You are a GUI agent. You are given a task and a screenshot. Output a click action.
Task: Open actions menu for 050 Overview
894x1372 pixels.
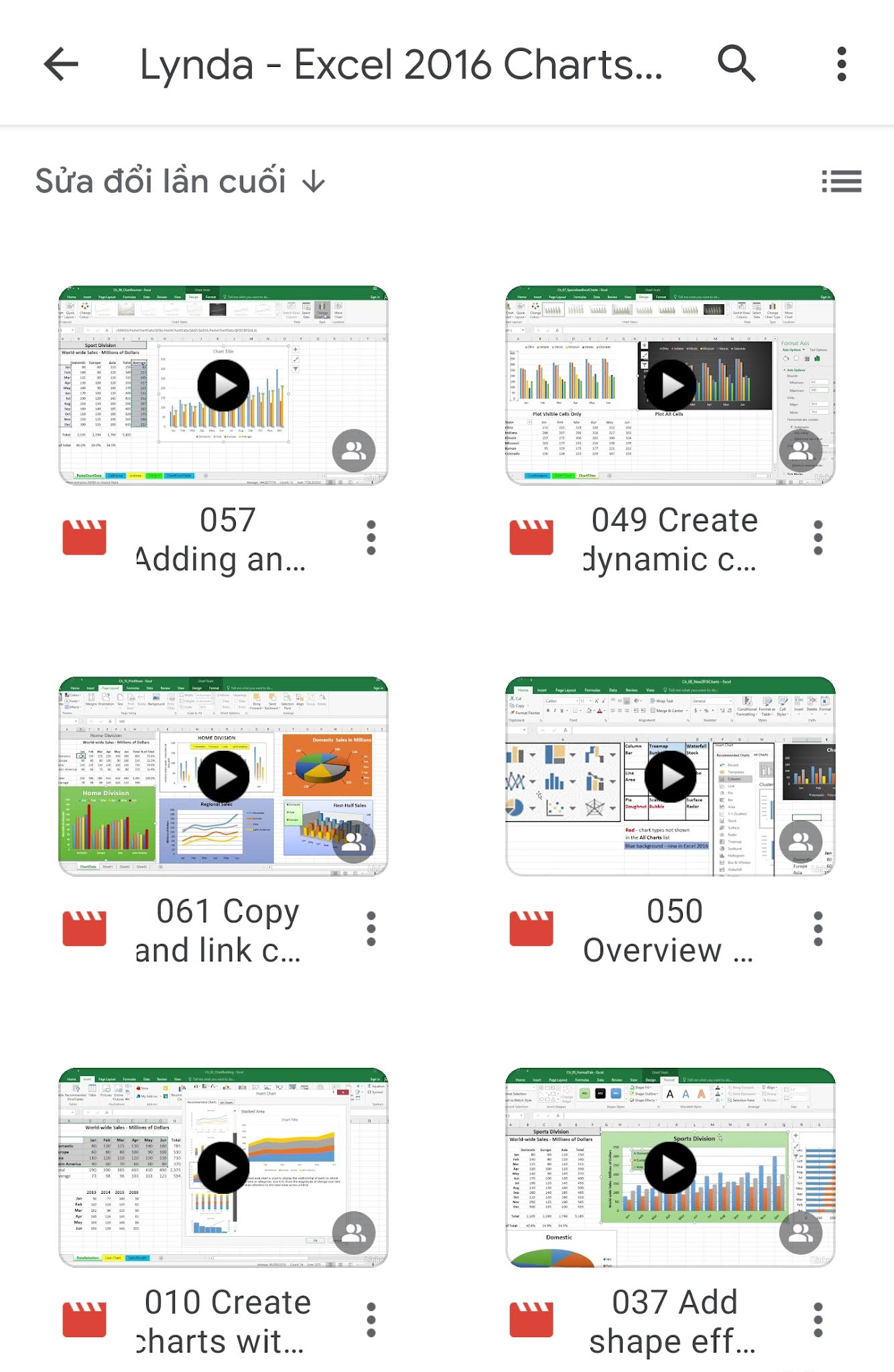(x=818, y=929)
